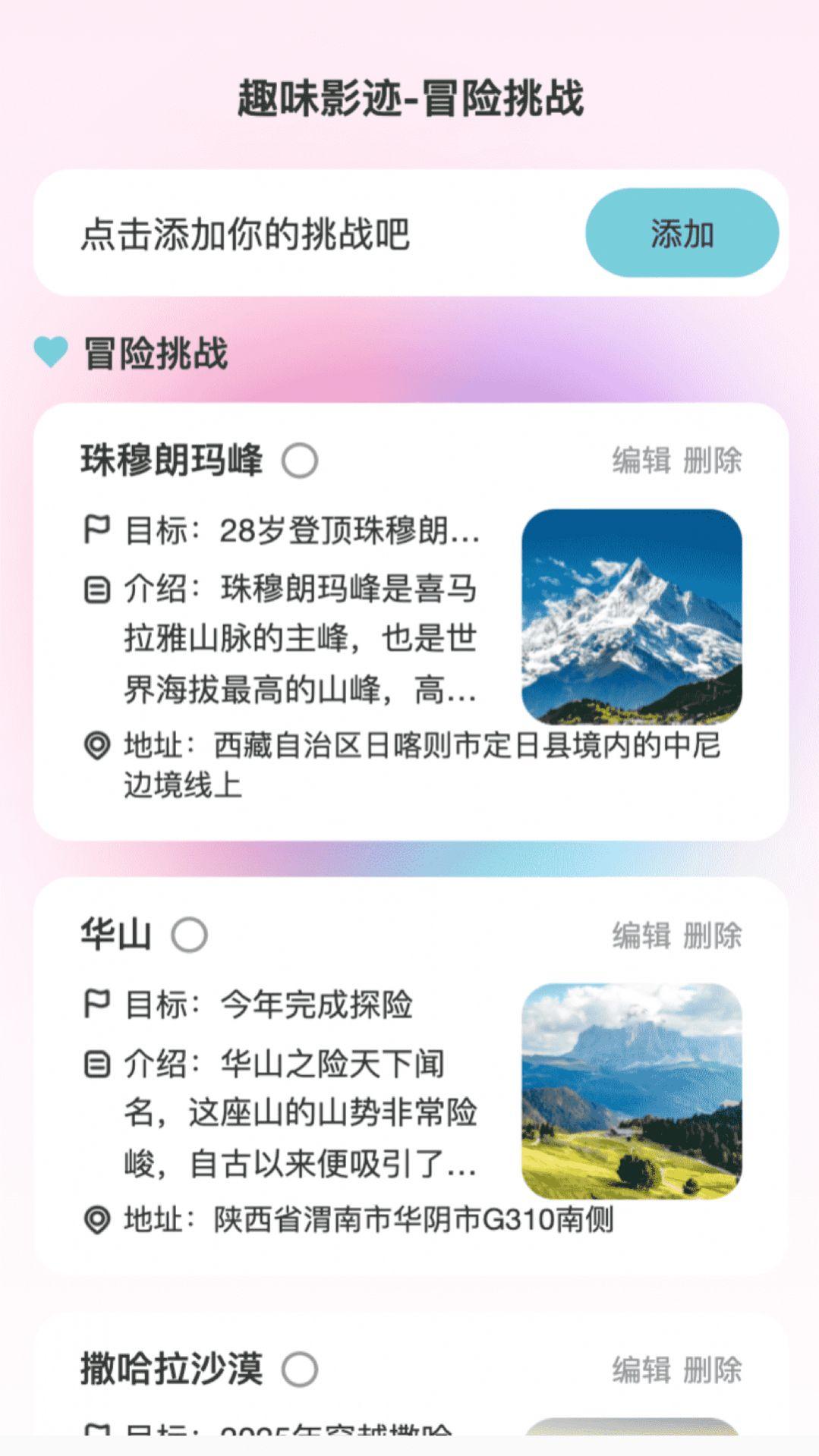Open 编辑 on the 珠穆朗玛峰 card
Screen dimensions: 819x1456
click(x=641, y=459)
